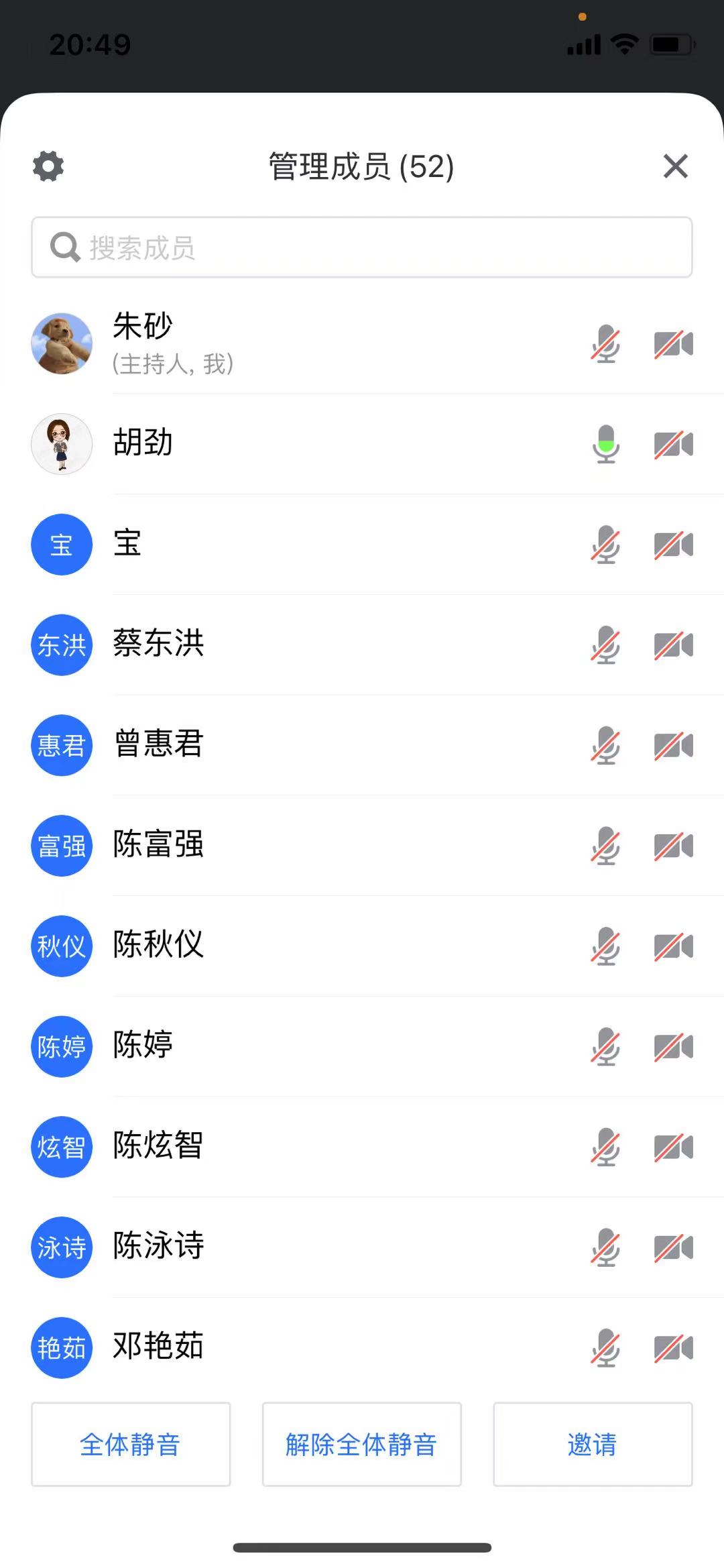Tap the camera icon next to 胡劲

tap(673, 444)
